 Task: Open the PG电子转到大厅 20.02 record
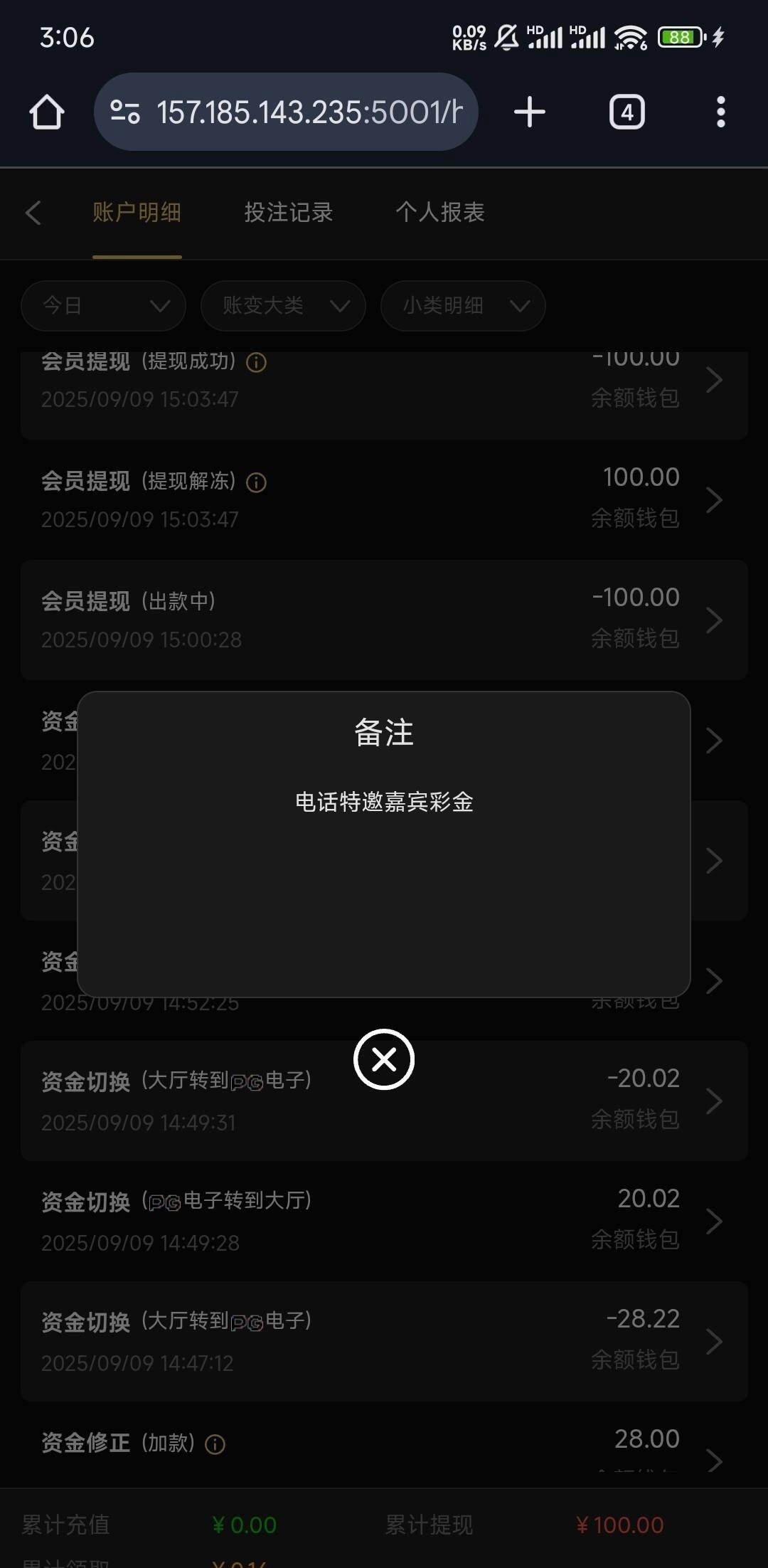point(384,1221)
